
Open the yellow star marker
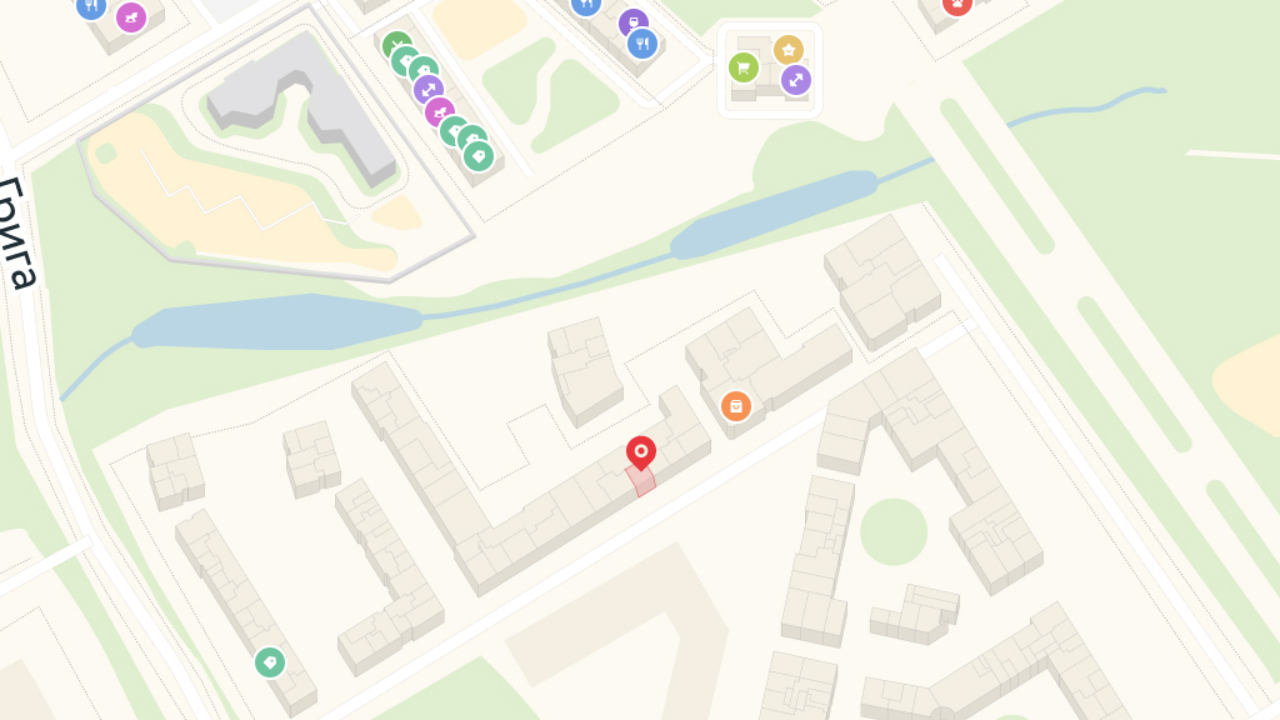[x=788, y=50]
